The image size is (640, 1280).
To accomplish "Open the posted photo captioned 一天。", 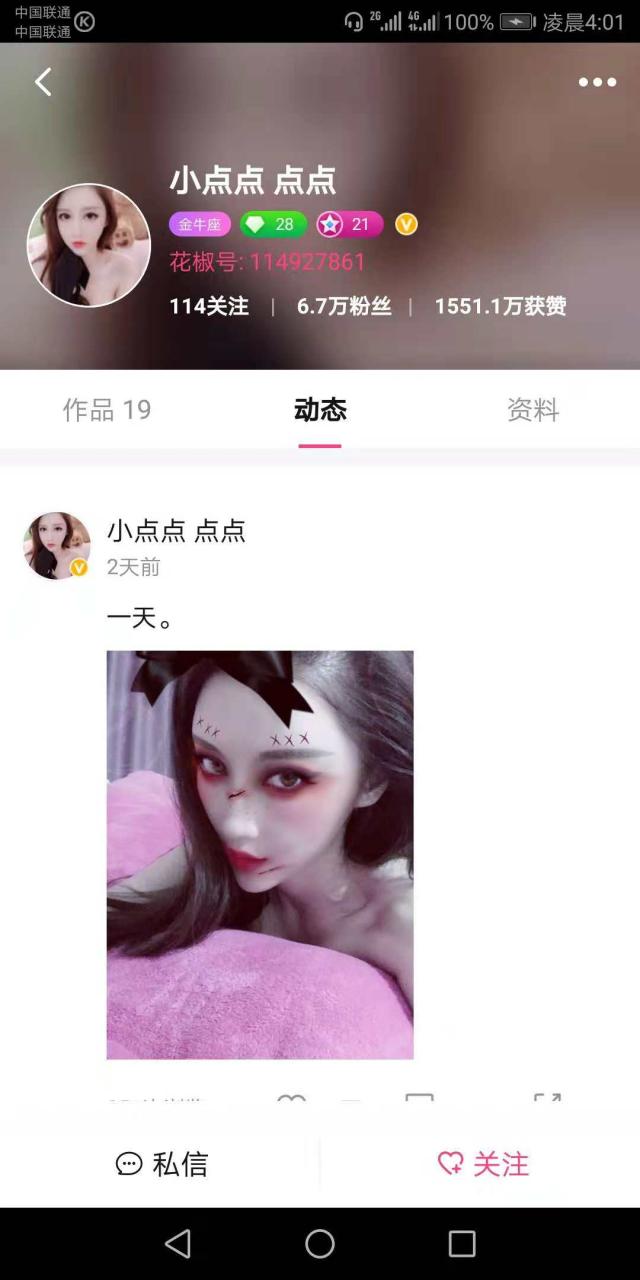I will tap(260, 854).
